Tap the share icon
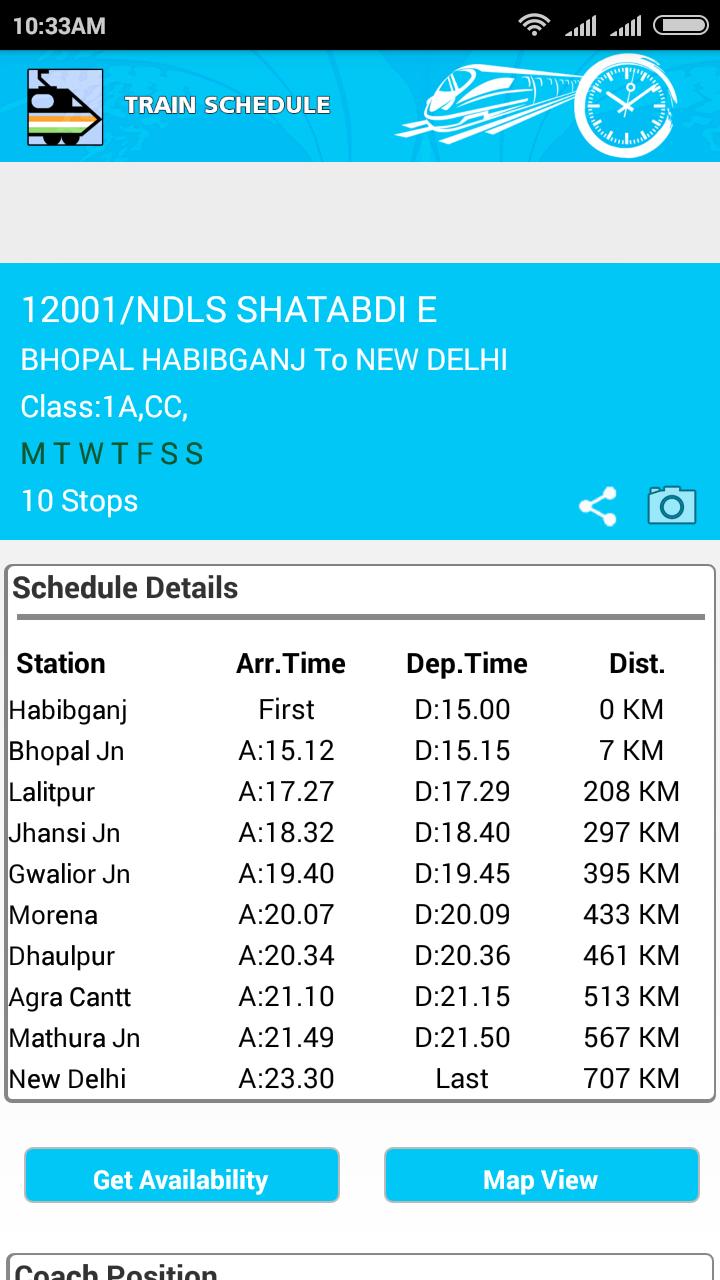Screen dimensions: 720x1280 click(x=599, y=508)
